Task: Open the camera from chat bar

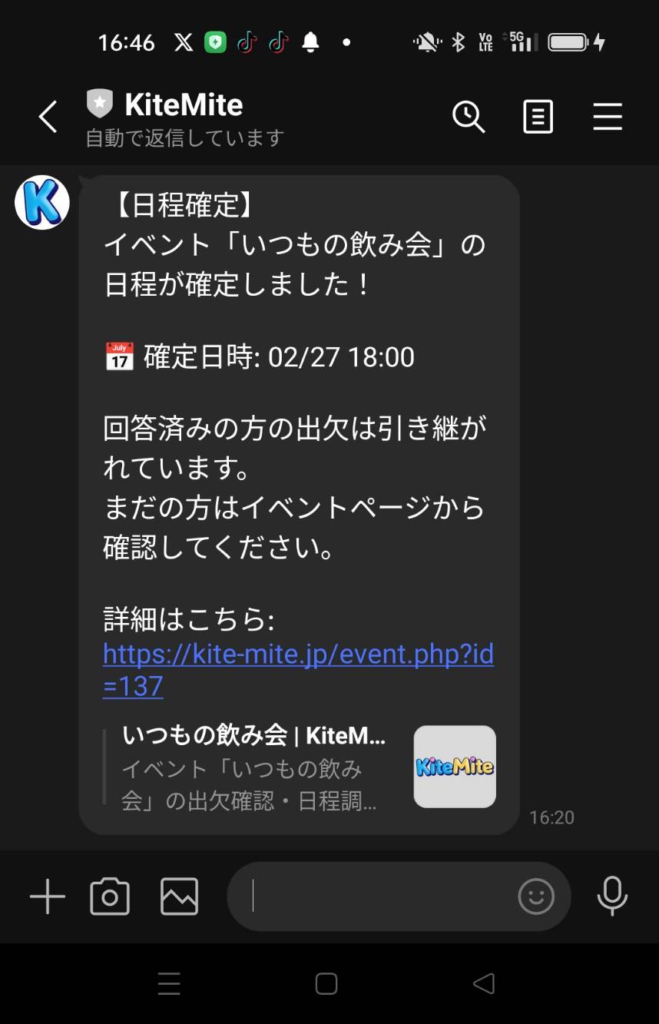Action: click(x=110, y=897)
